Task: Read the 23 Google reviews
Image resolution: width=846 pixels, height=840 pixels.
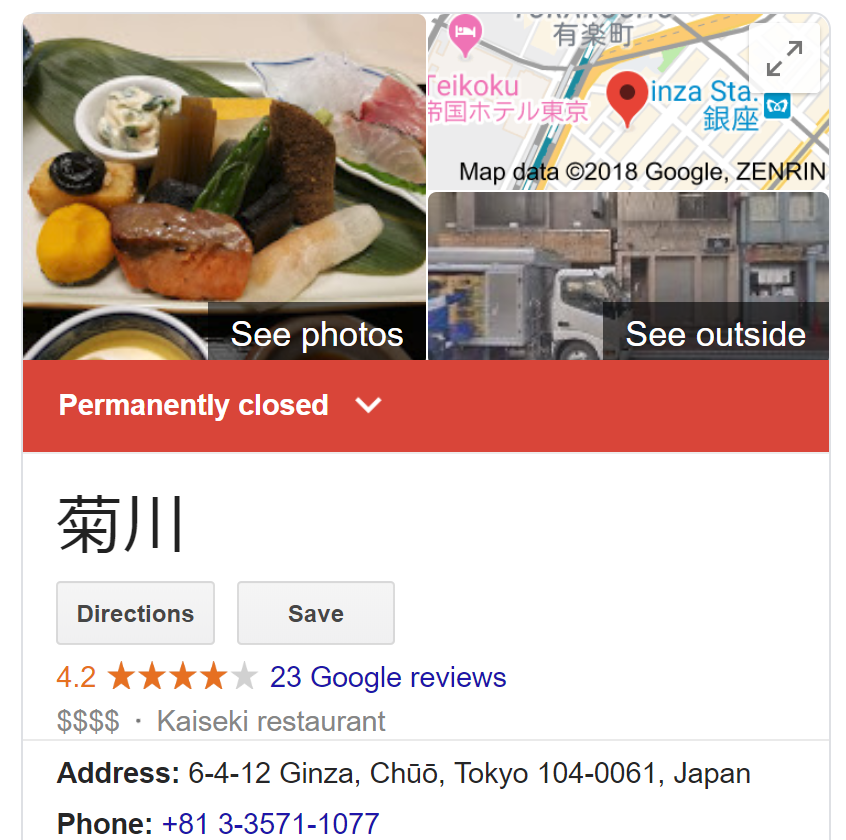Action: (388, 677)
